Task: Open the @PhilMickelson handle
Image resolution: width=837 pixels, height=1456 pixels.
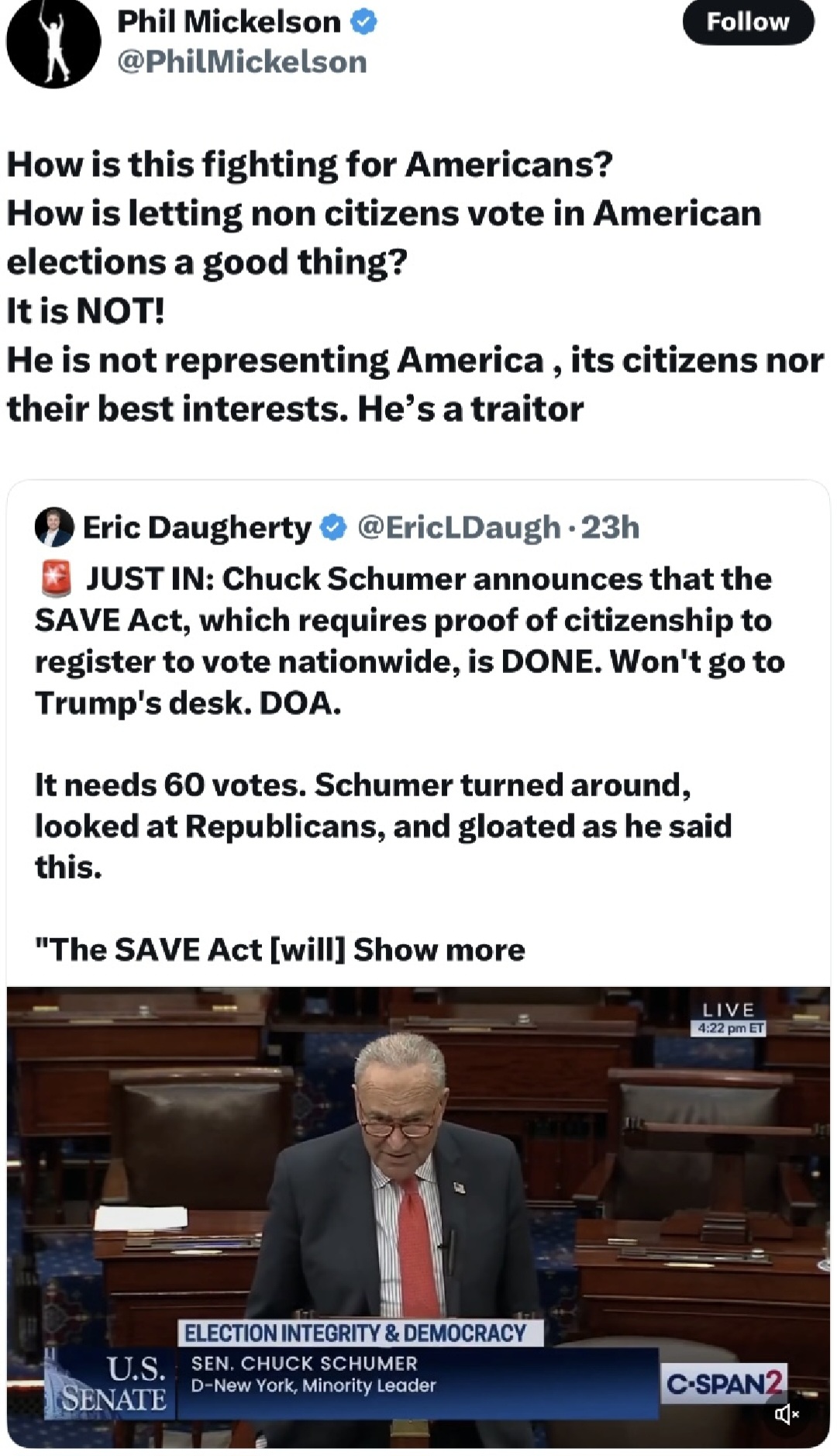Action: point(242,62)
